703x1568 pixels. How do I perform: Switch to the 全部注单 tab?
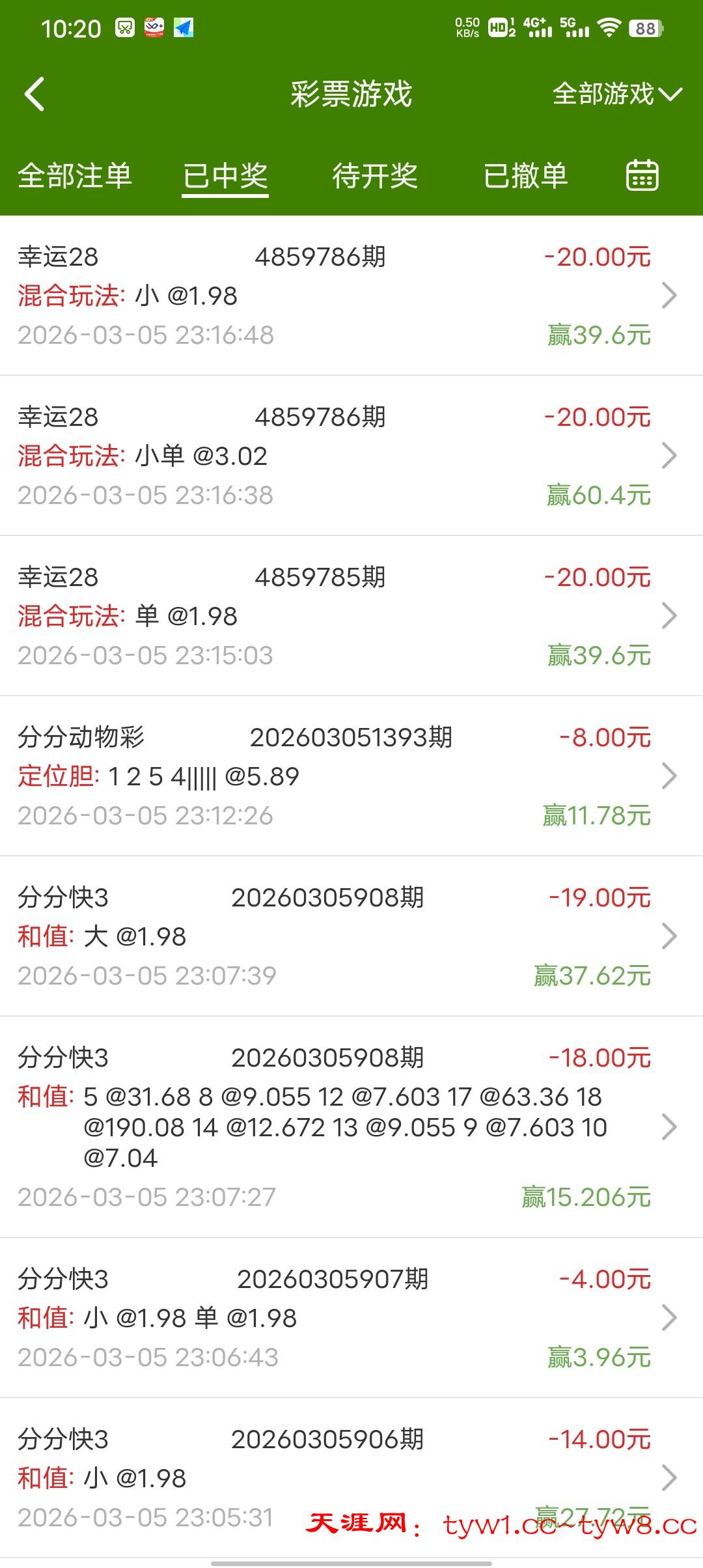(x=75, y=176)
